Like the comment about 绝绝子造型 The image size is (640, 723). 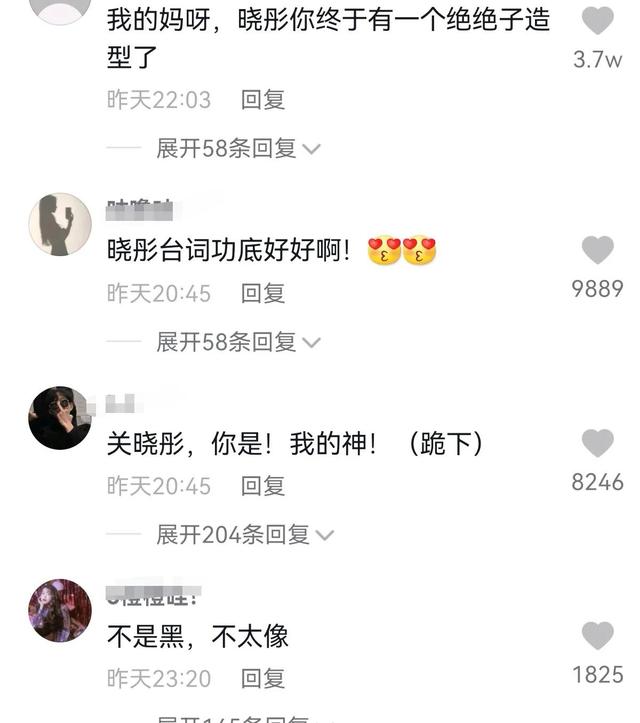point(598,21)
